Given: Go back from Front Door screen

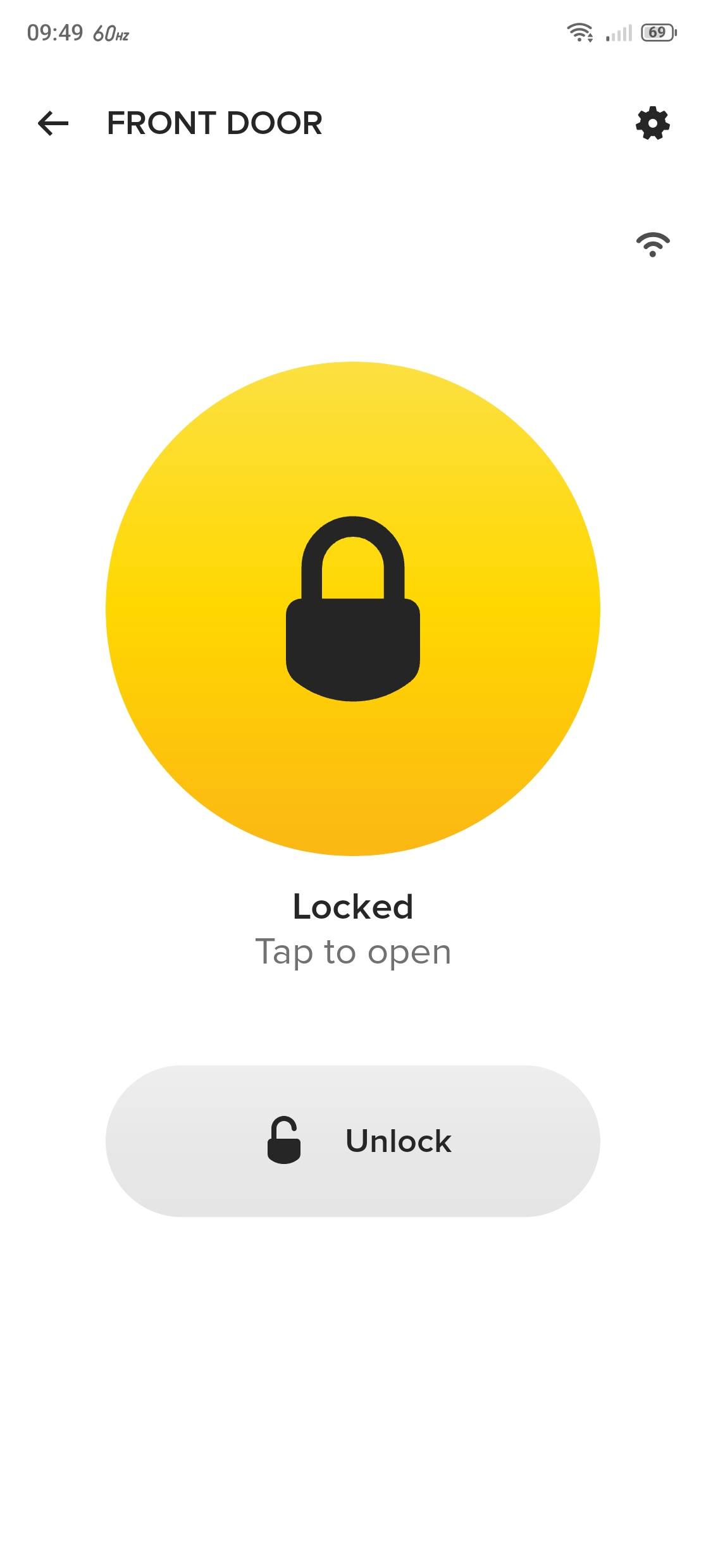Looking at the screenshot, I should coord(53,123).
